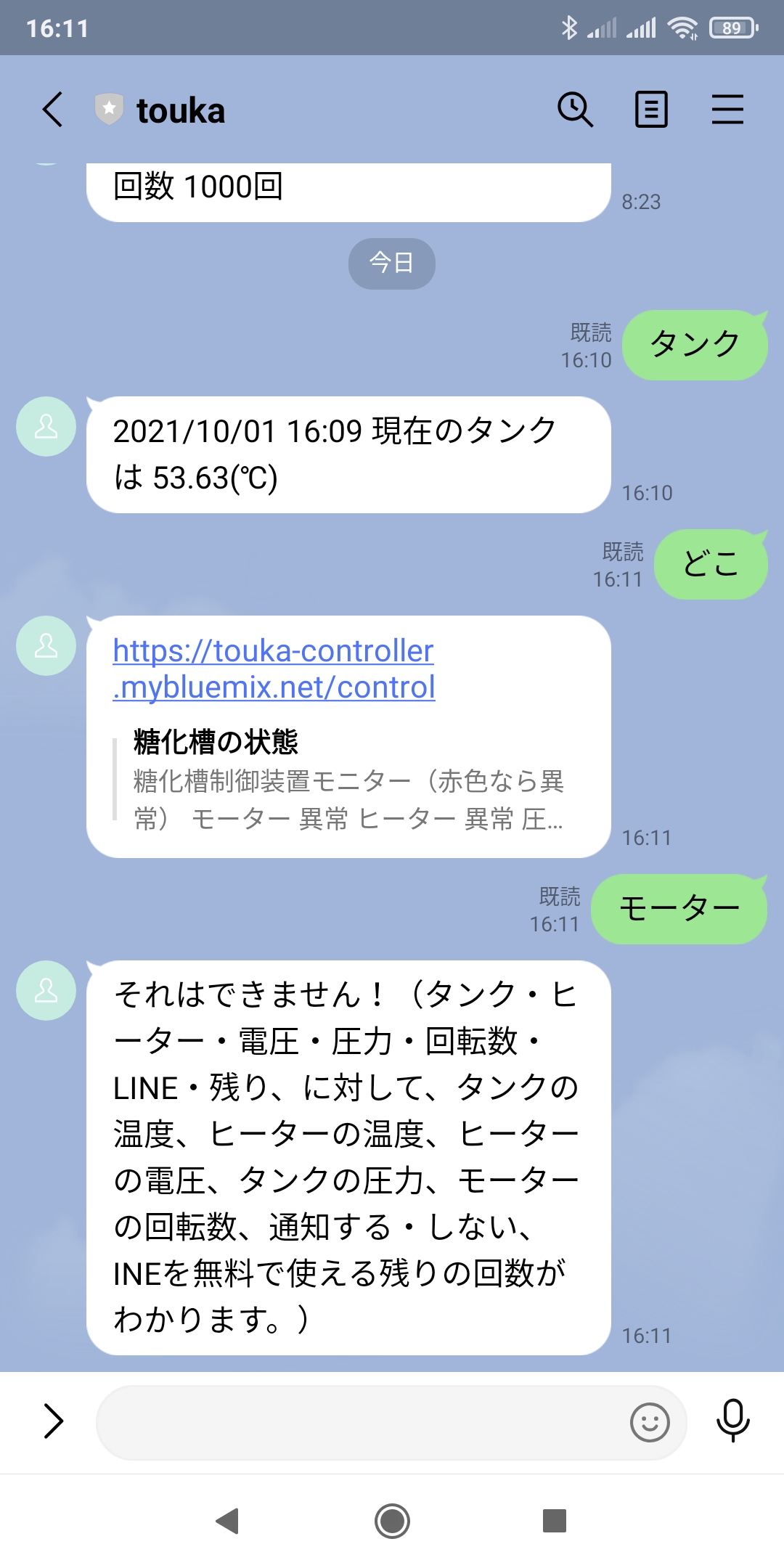This screenshot has height=1568, width=784.
Task: Tap the system back button
Action: pos(228,1521)
